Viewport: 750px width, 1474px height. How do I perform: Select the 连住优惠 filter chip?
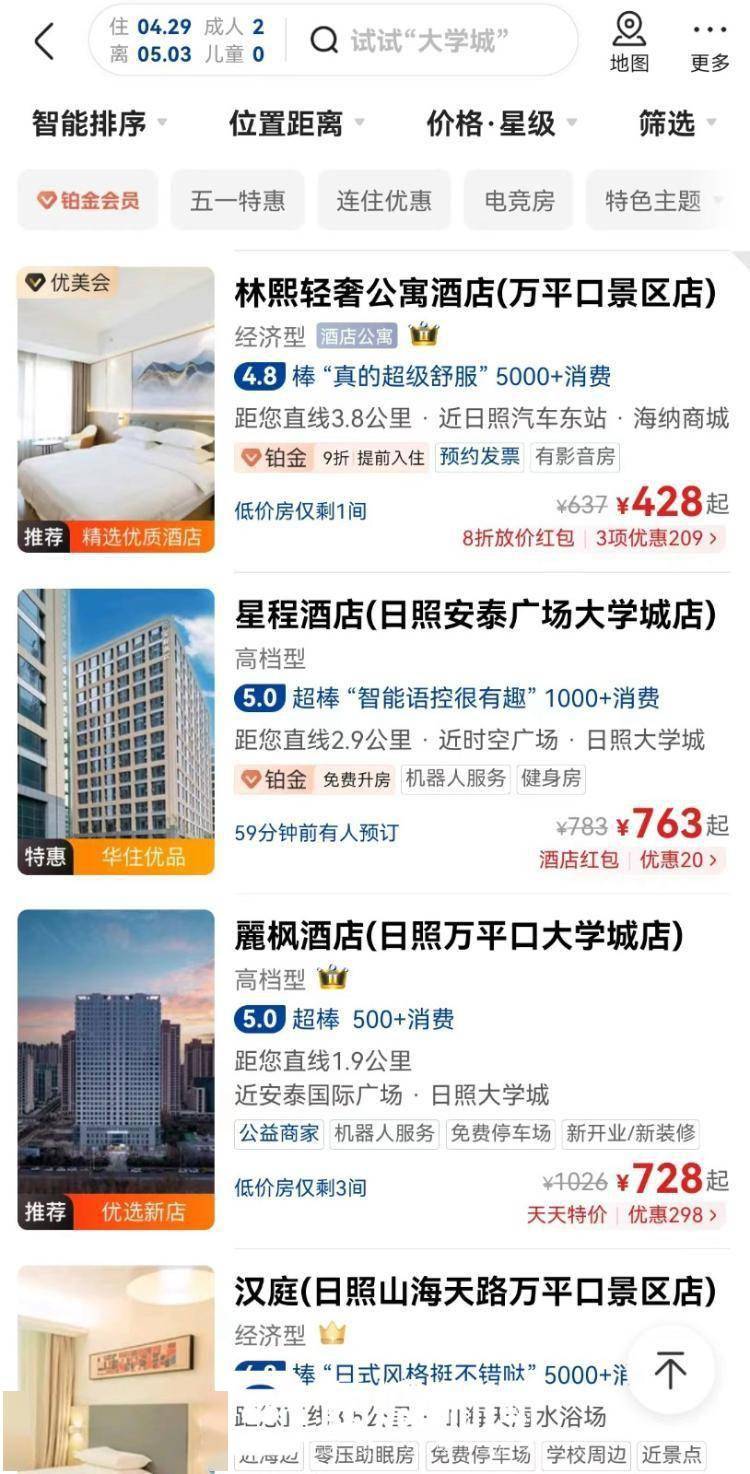384,200
